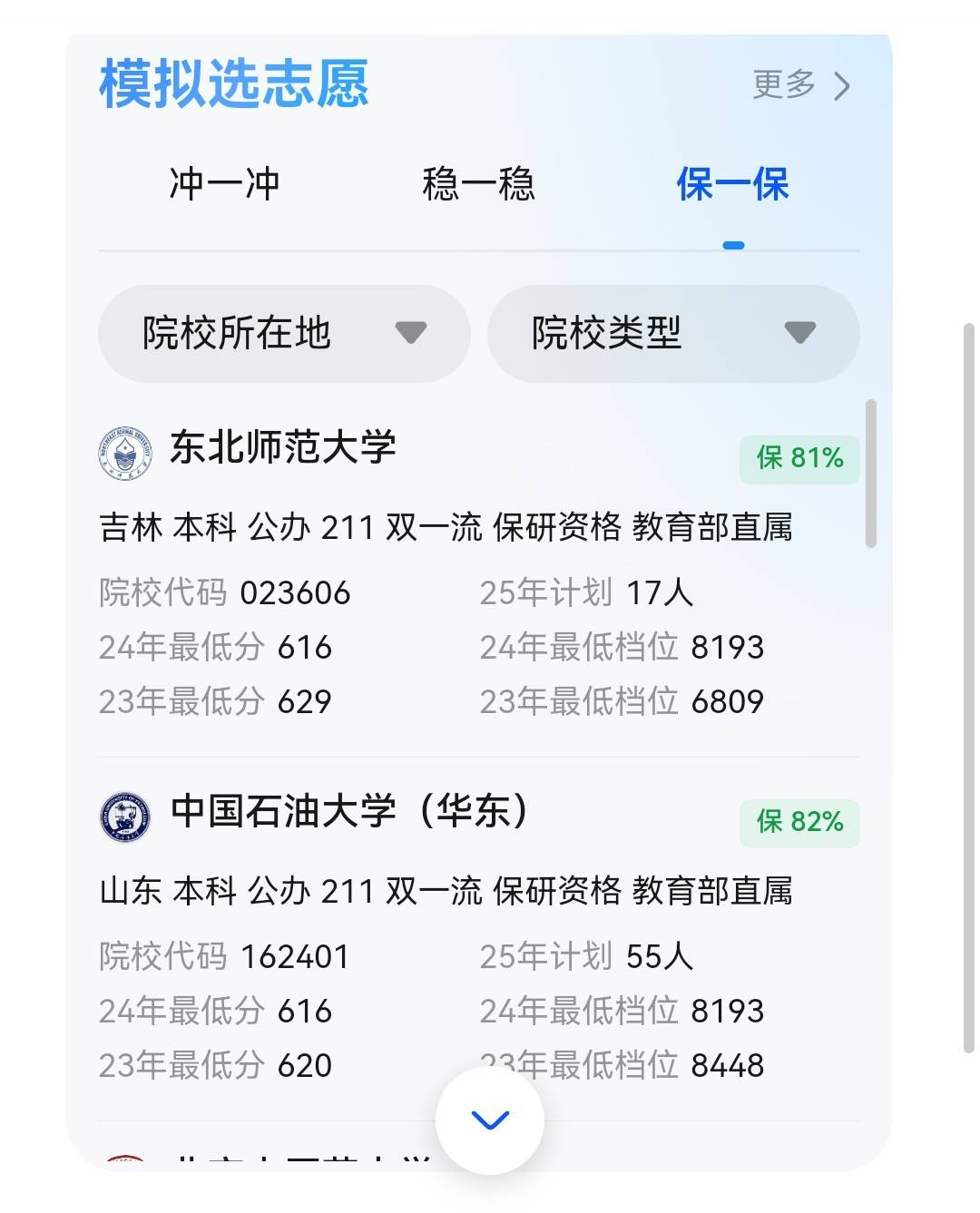Switch to the 稳一稳 tab
The height and width of the screenshot is (1213, 980).
pyautogui.click(x=478, y=184)
